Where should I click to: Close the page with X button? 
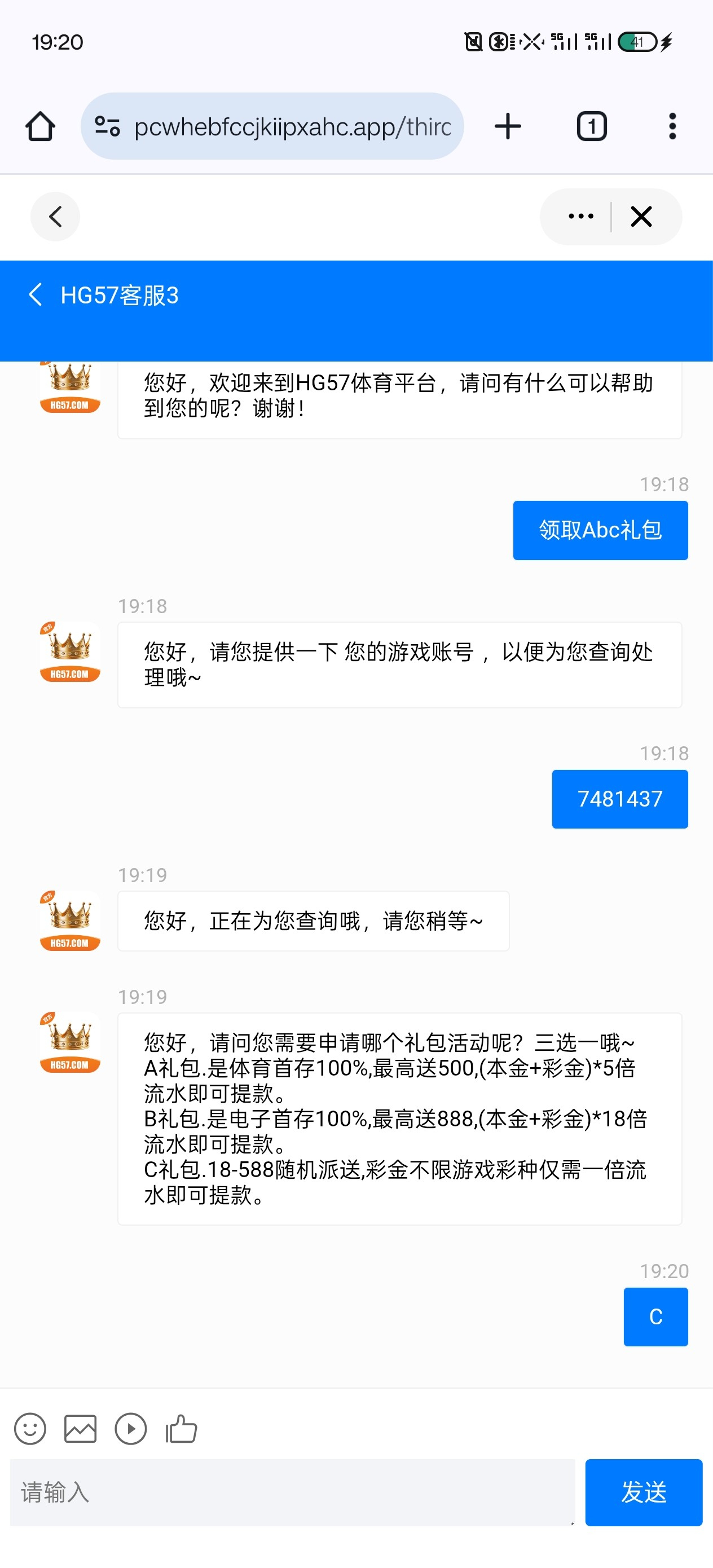641,217
